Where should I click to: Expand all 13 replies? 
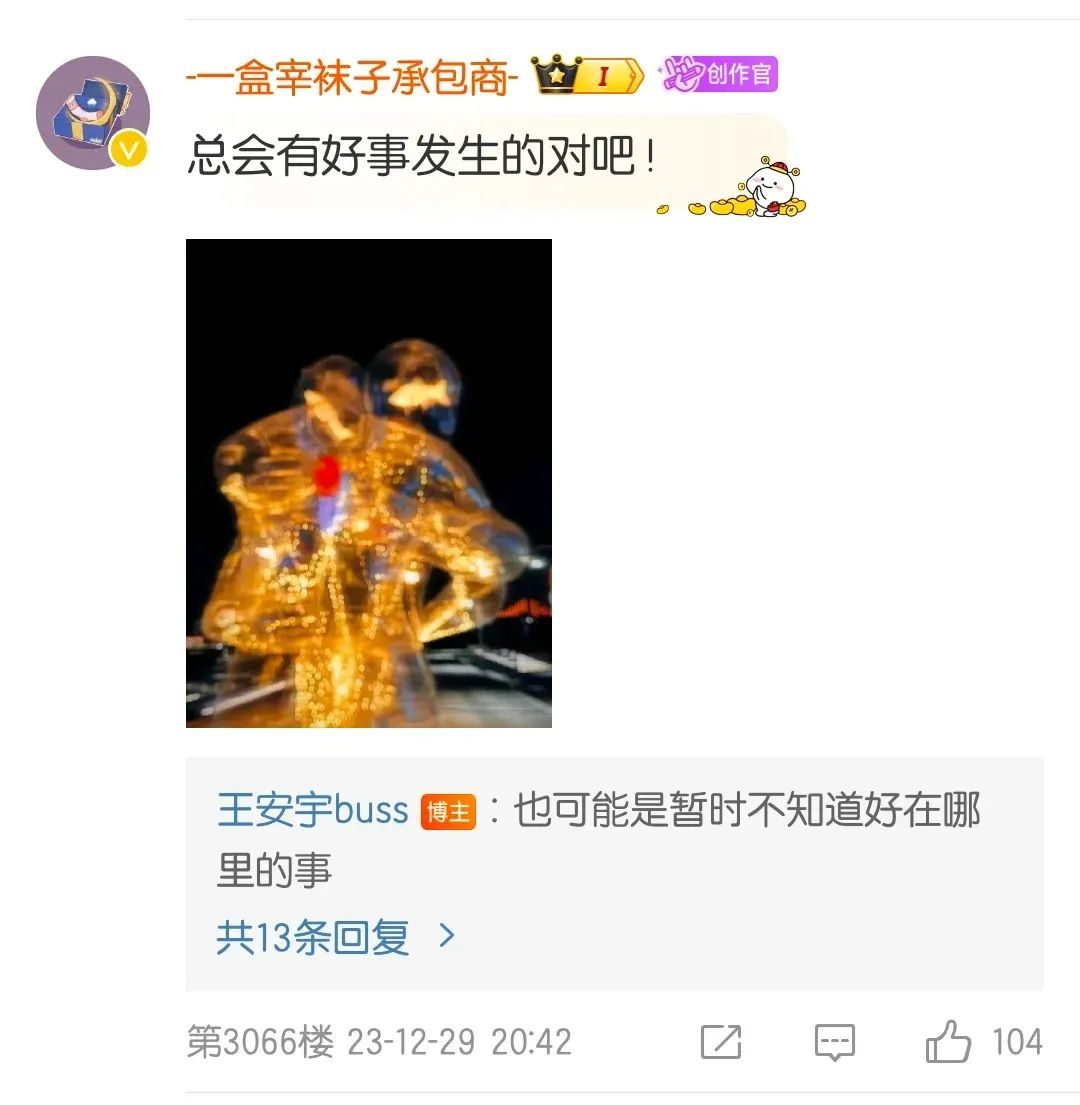click(x=336, y=937)
